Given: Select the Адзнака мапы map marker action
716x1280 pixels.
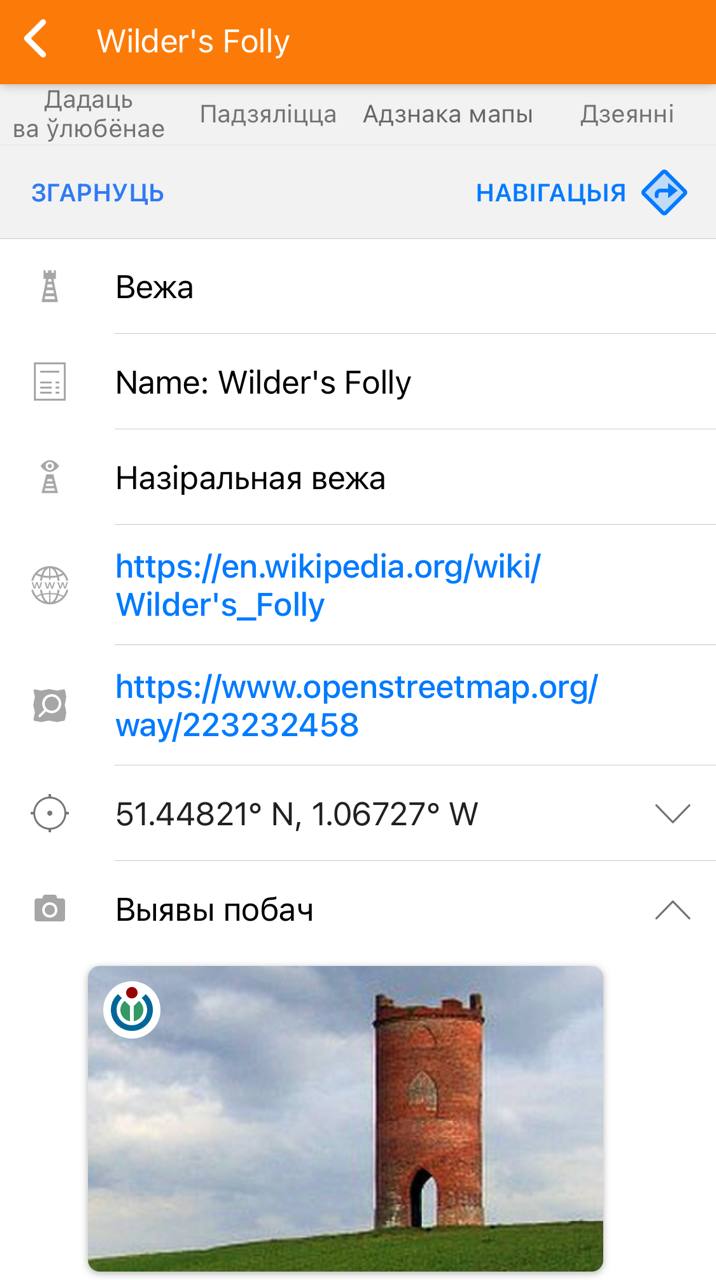Looking at the screenshot, I should (447, 114).
